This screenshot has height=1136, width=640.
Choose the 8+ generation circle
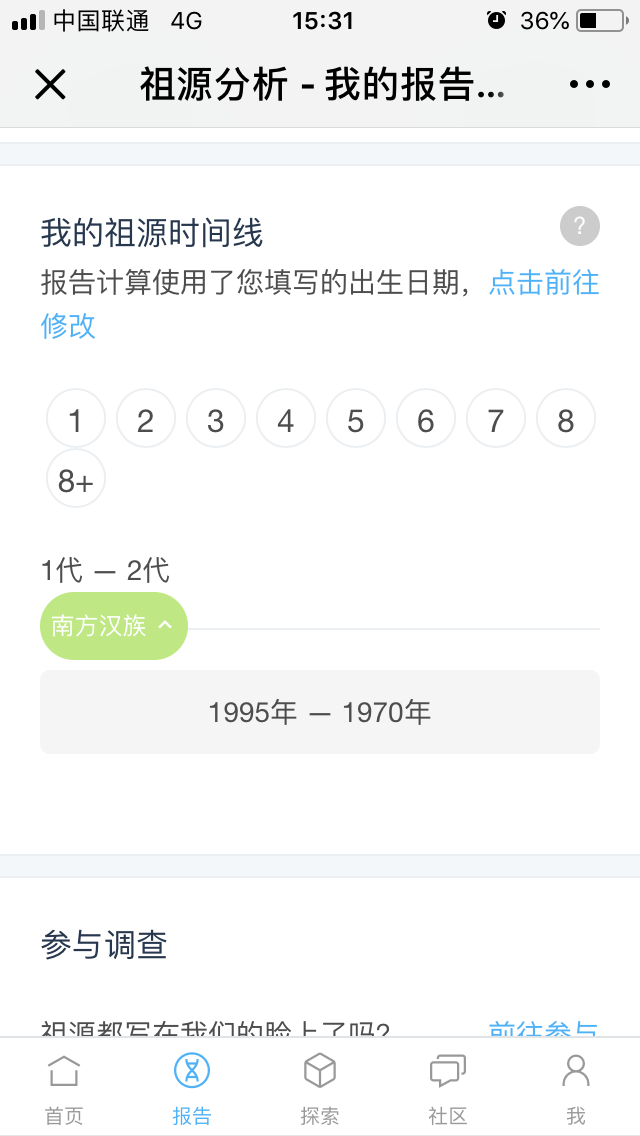pyautogui.click(x=76, y=479)
